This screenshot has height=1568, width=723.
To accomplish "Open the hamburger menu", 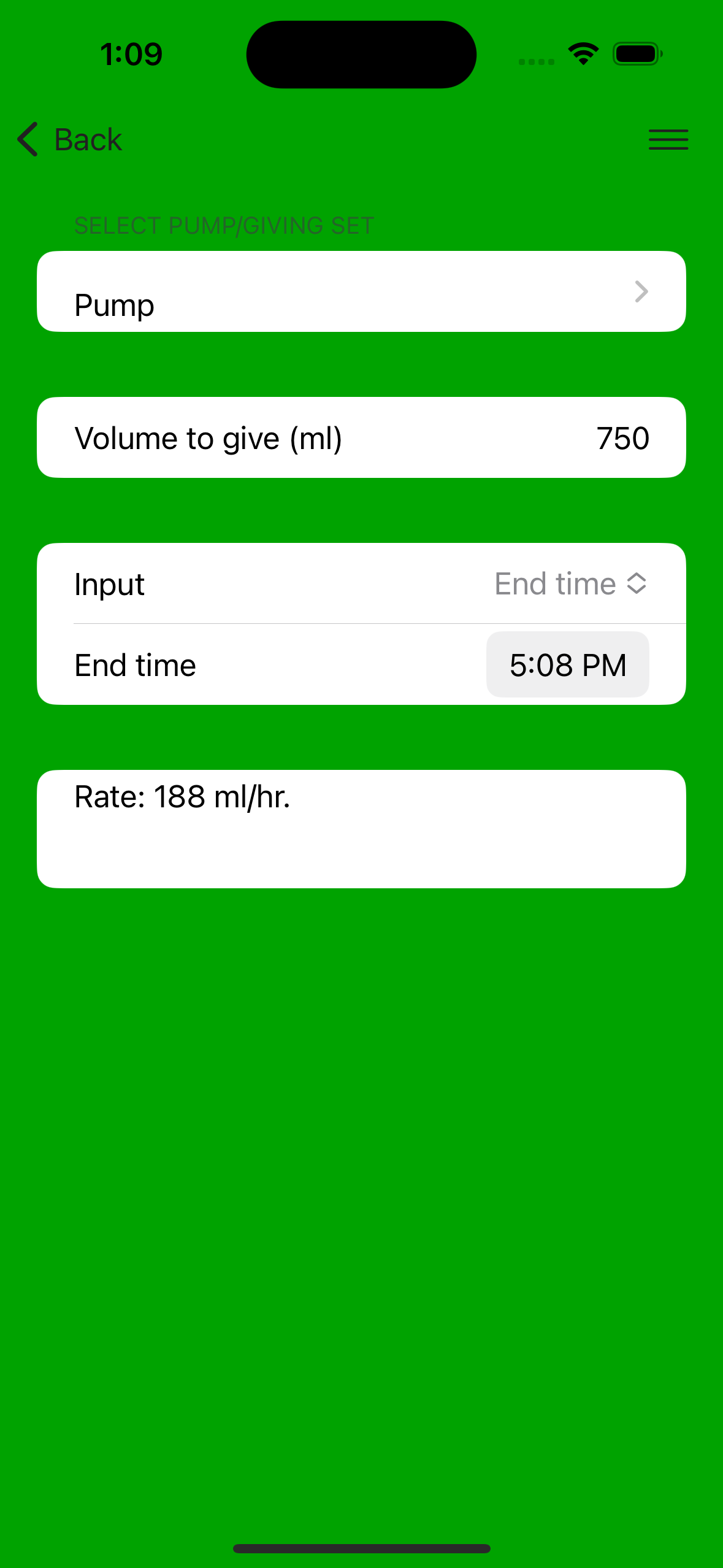I will coord(668,139).
